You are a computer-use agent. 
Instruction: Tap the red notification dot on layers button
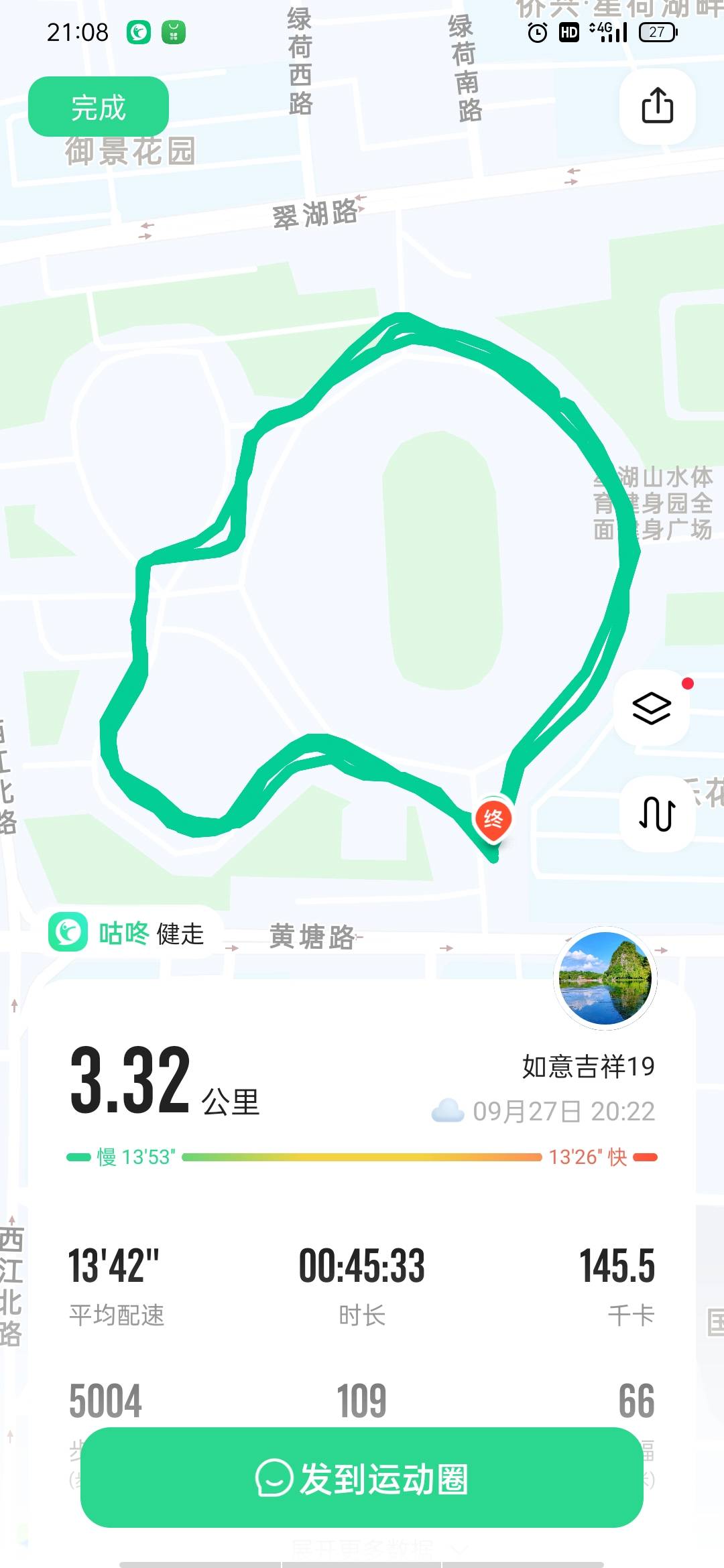coord(688,683)
